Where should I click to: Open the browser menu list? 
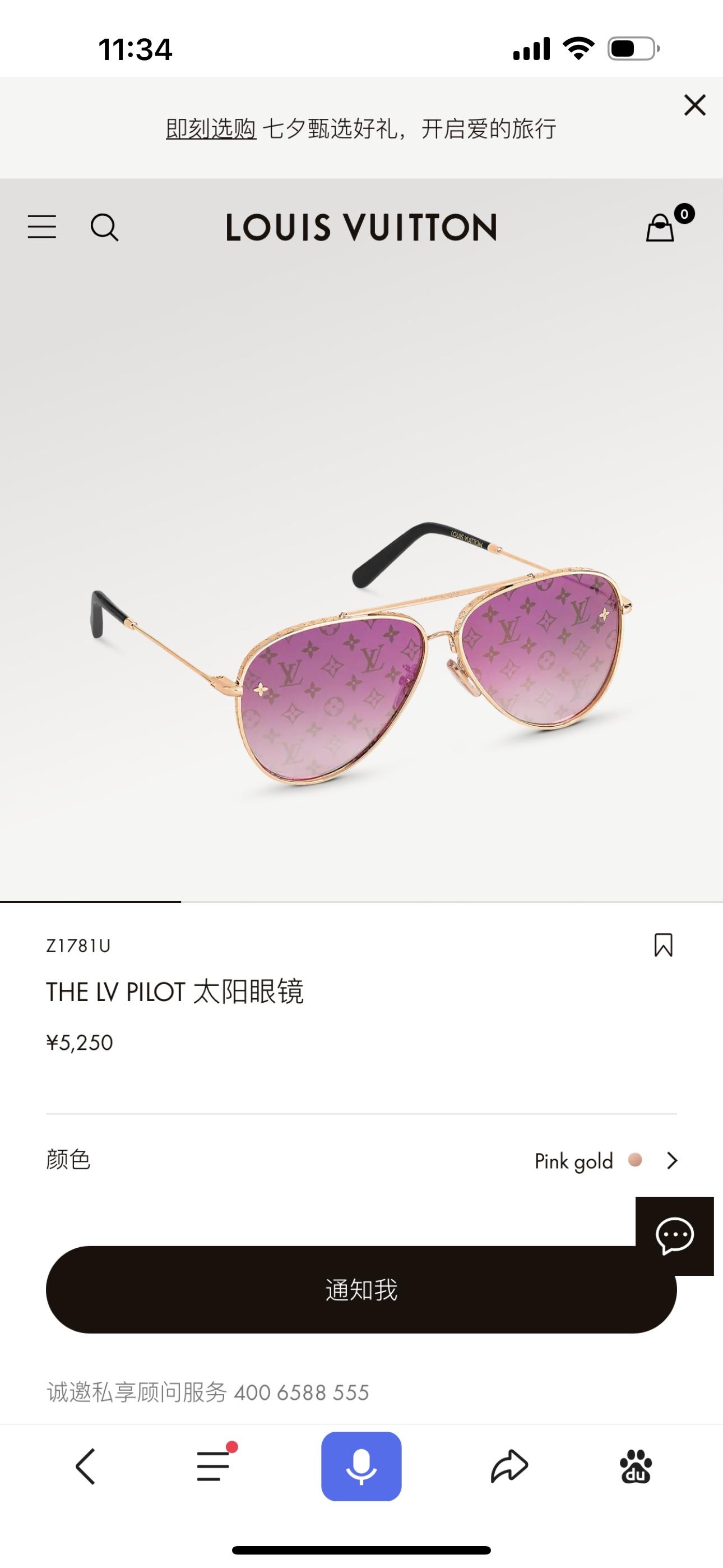click(x=214, y=1466)
